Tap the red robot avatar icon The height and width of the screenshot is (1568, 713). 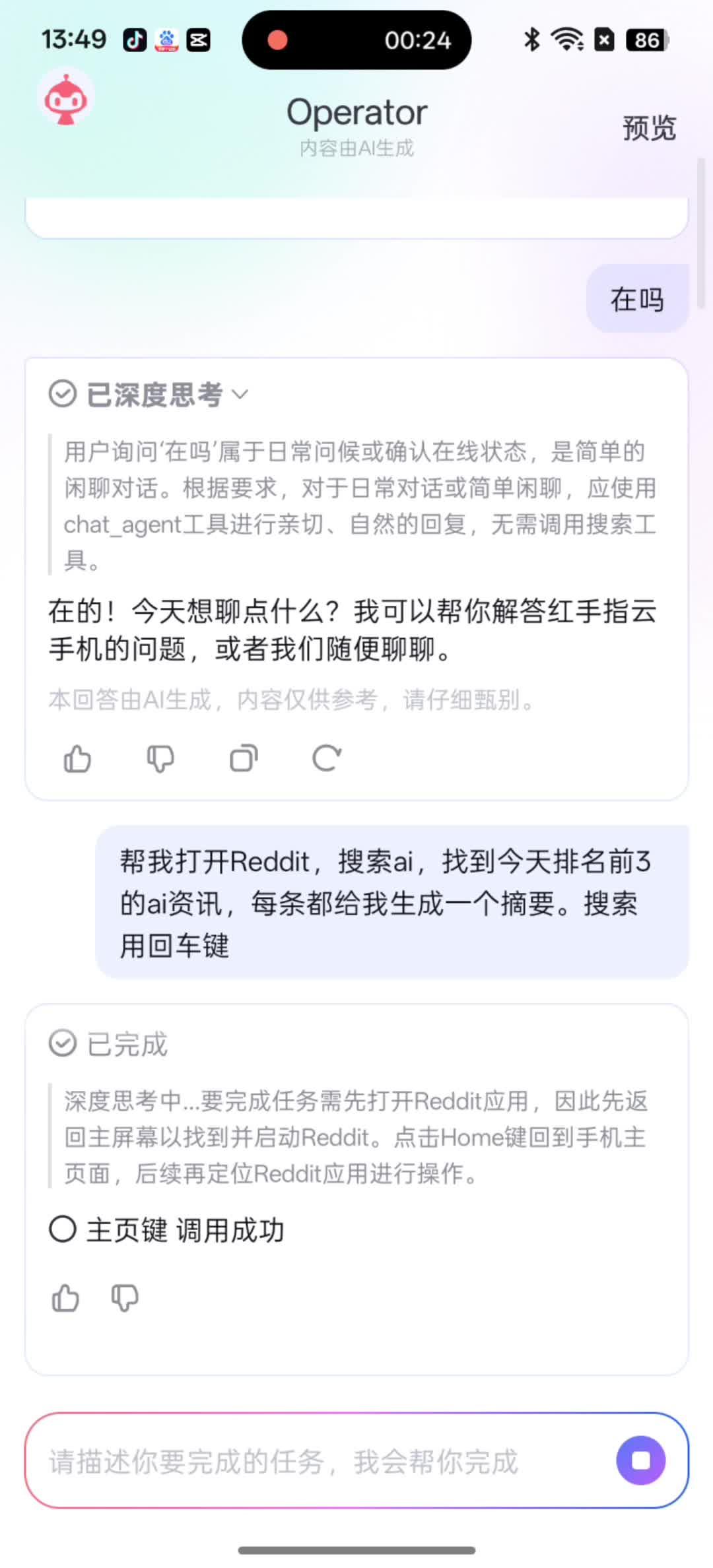tap(65, 99)
